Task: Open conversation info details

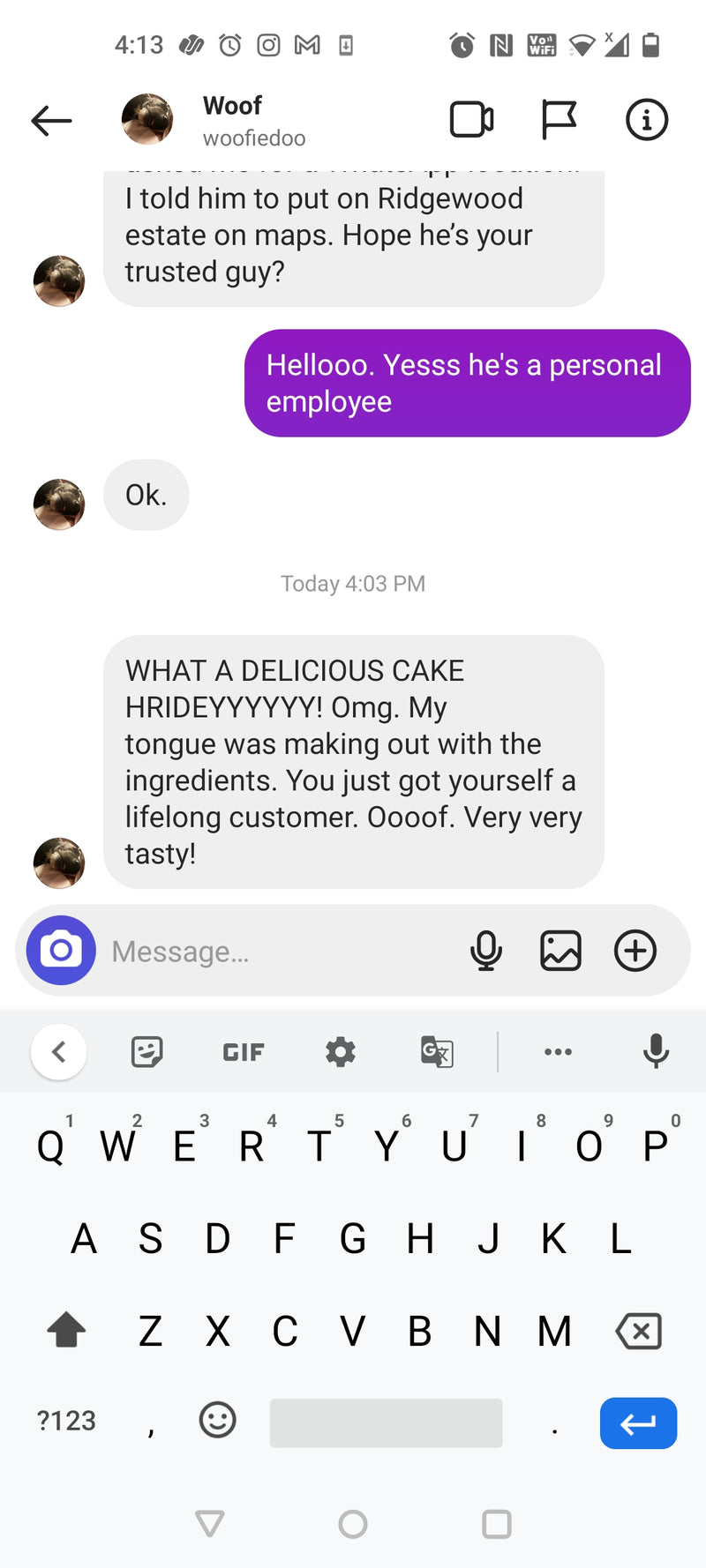Action: pos(647,120)
